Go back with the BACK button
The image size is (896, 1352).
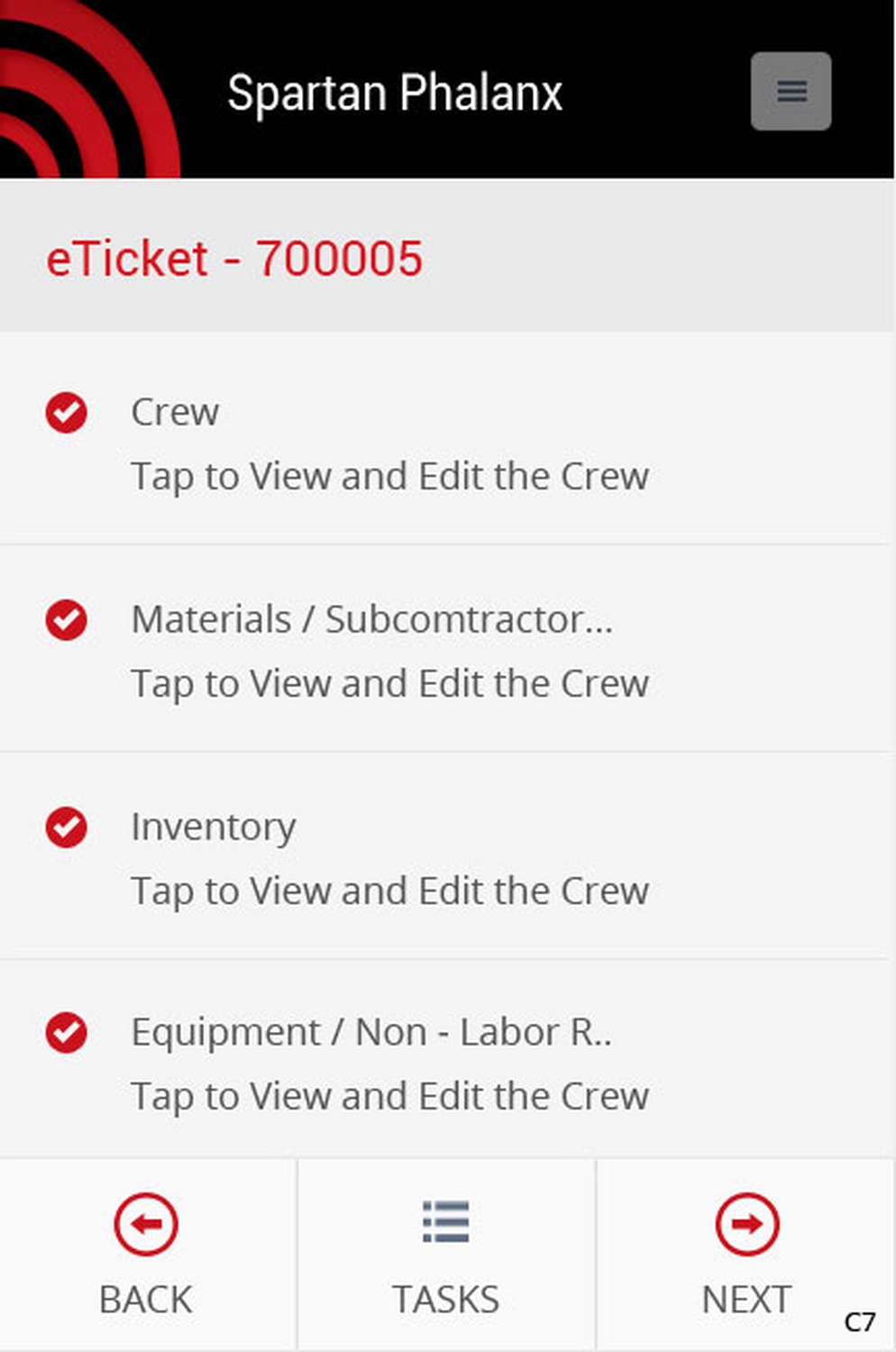coord(146,1255)
